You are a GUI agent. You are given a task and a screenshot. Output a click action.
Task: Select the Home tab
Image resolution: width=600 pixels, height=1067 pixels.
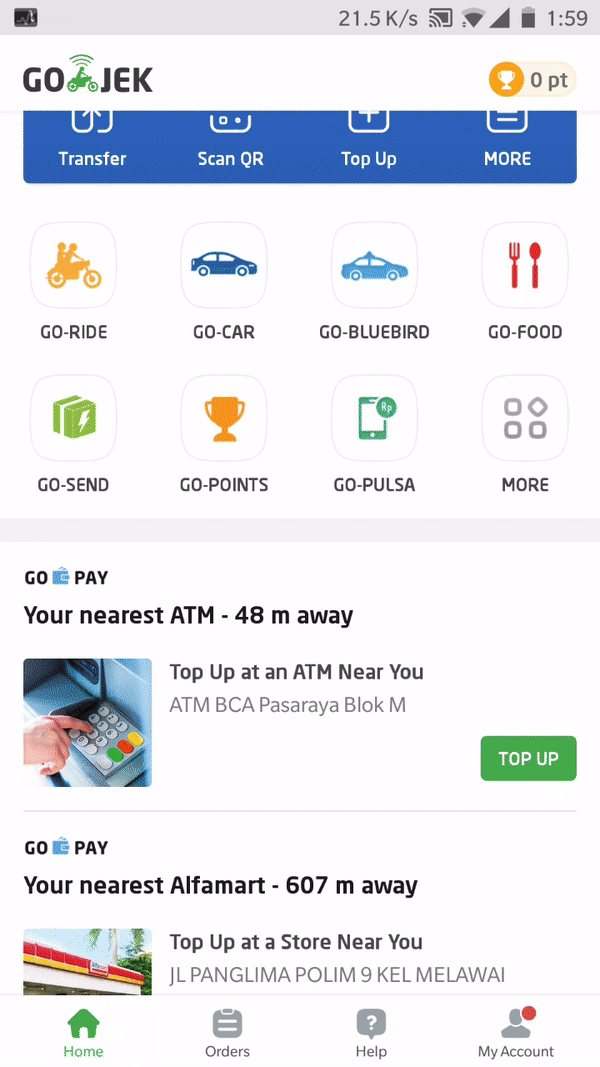coord(83,1033)
